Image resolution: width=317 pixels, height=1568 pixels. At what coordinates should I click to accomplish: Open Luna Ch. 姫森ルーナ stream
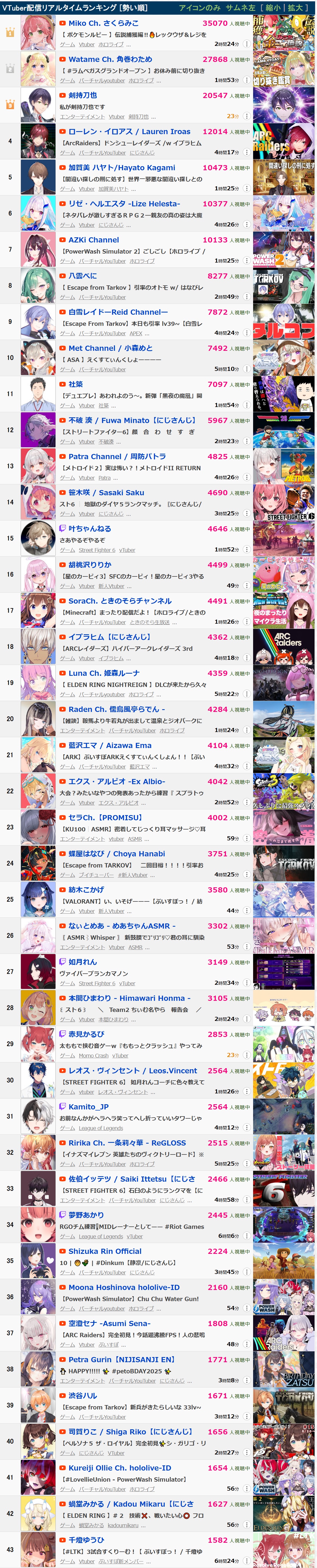(x=104, y=673)
